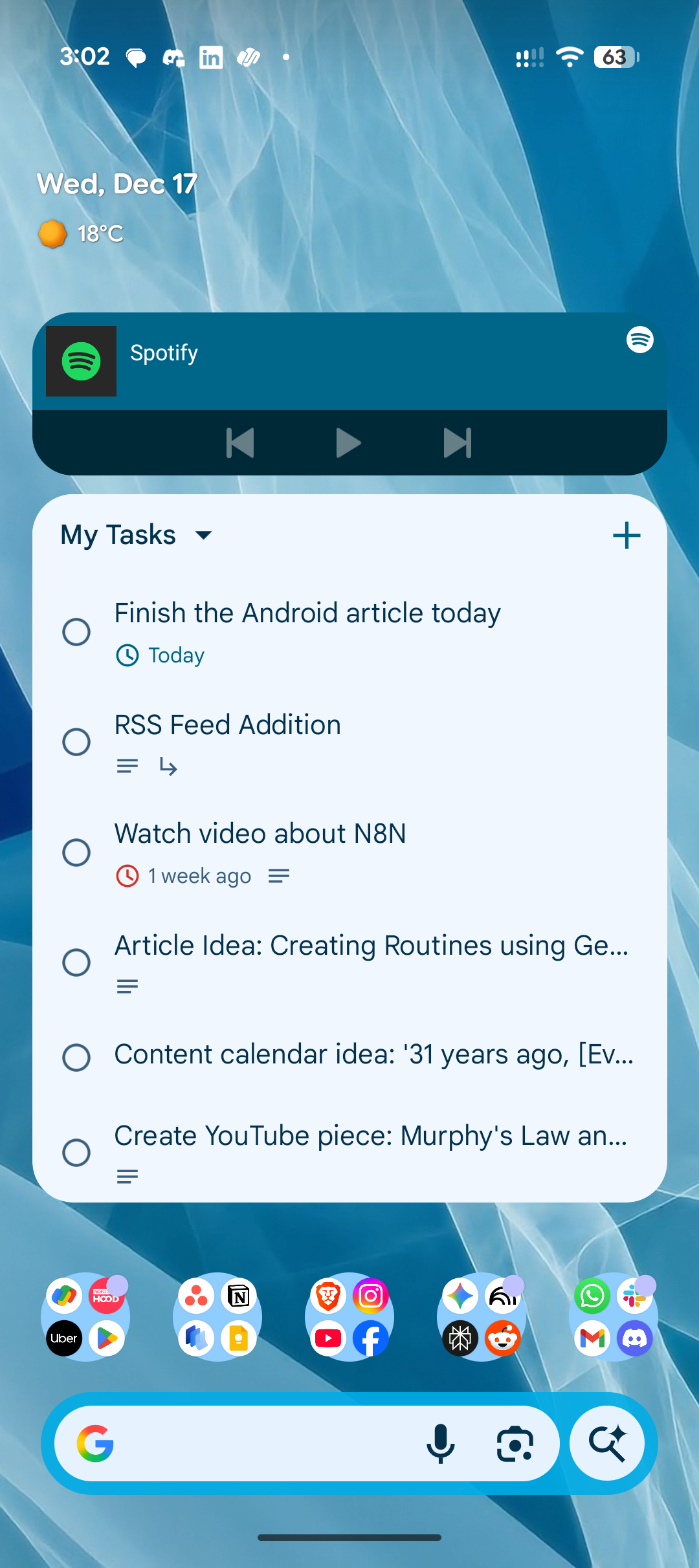
Task: Play the current Spotify track
Action: pos(349,443)
